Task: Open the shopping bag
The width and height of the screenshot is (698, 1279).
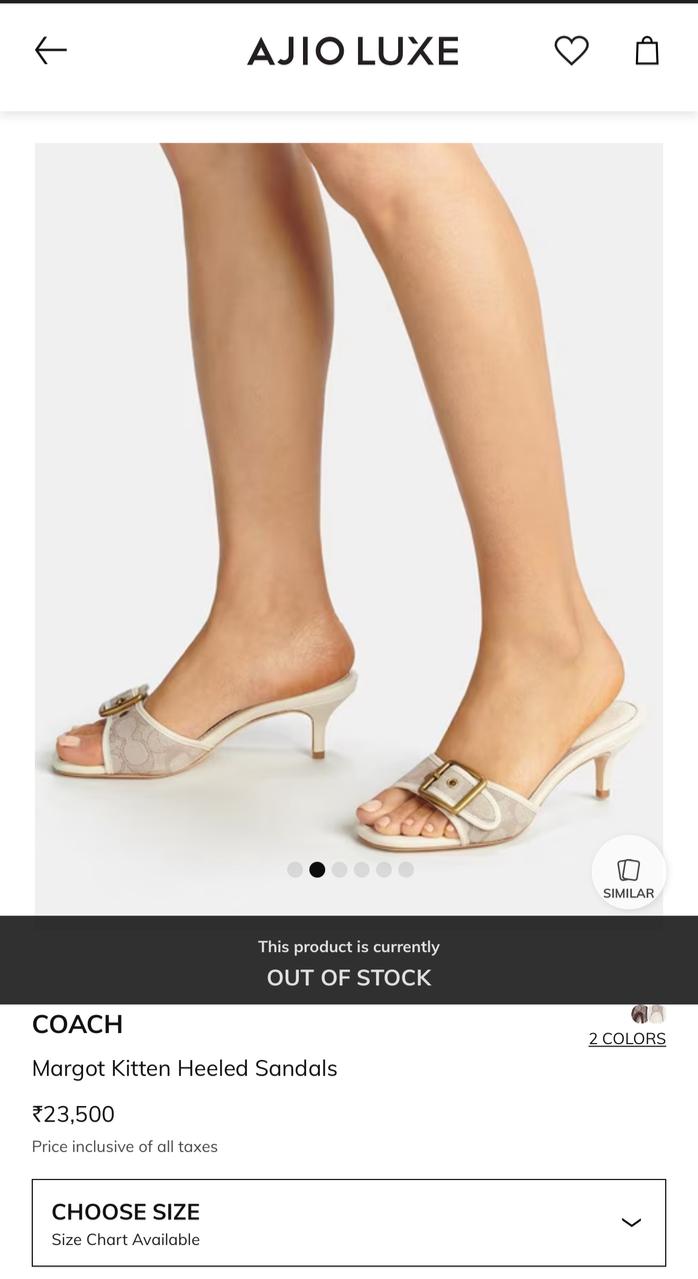Action: point(647,50)
